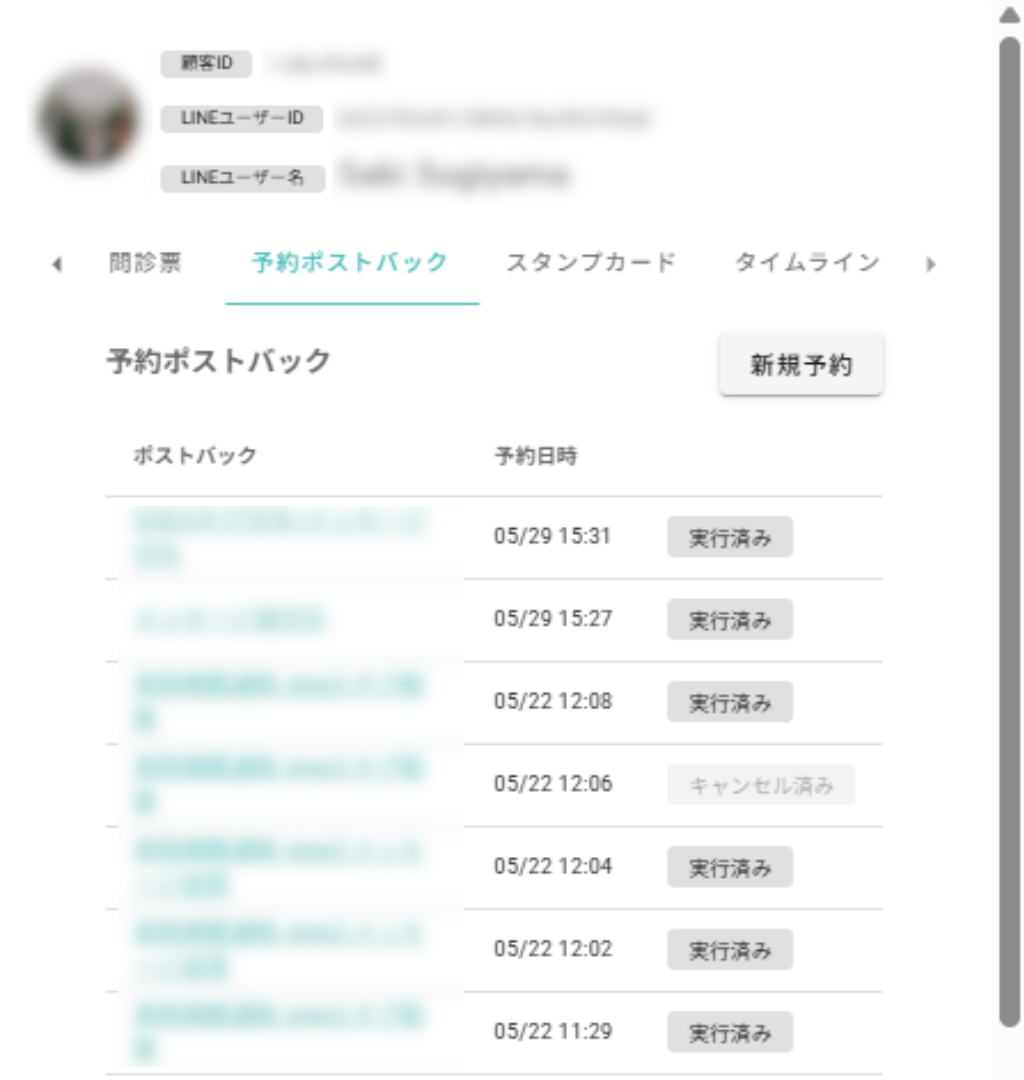Select the 予約ポストバック tab
This screenshot has width=1024, height=1080.
[x=350, y=264]
